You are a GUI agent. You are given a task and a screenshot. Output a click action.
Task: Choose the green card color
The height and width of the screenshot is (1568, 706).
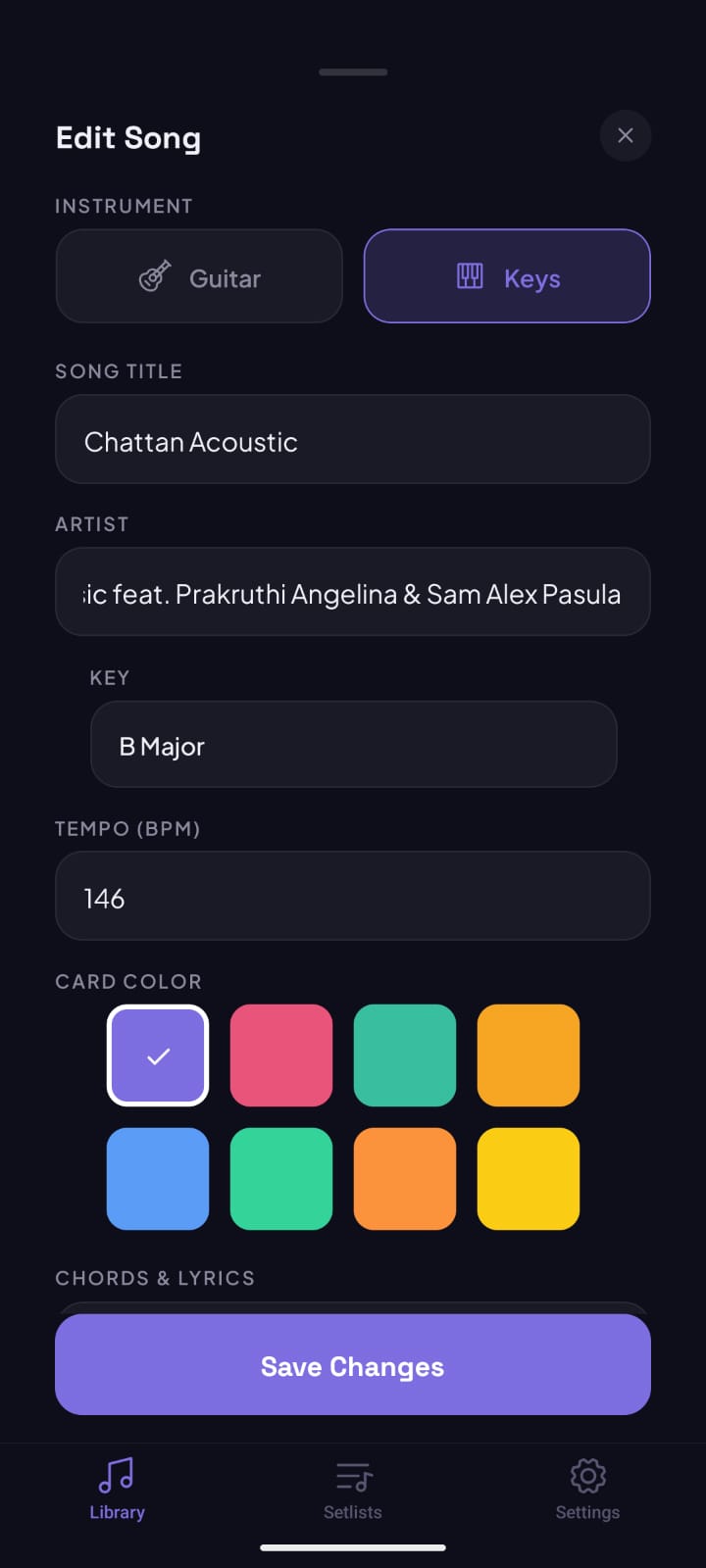tap(281, 1179)
